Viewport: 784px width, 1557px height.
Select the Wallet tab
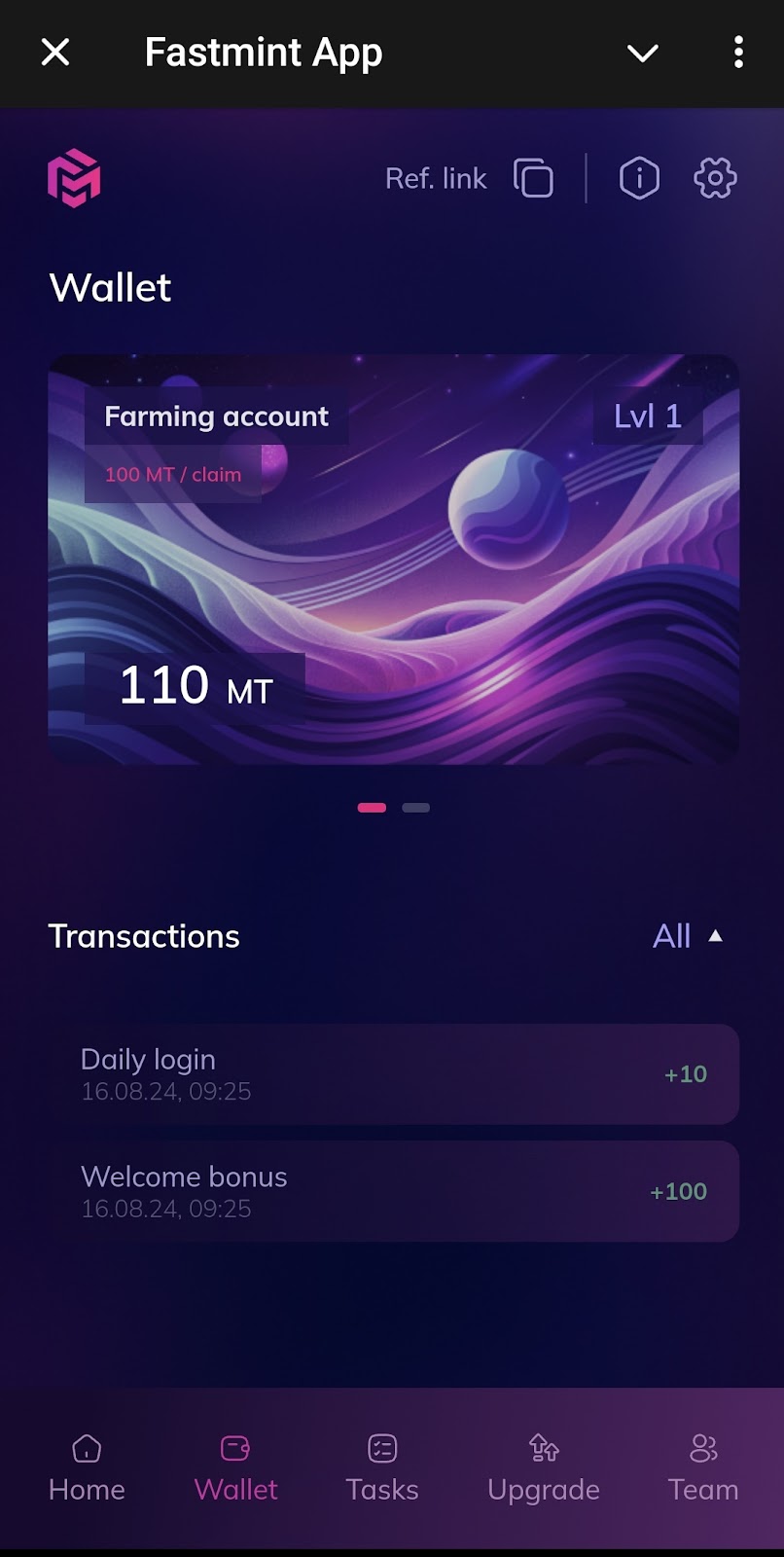(x=235, y=1467)
